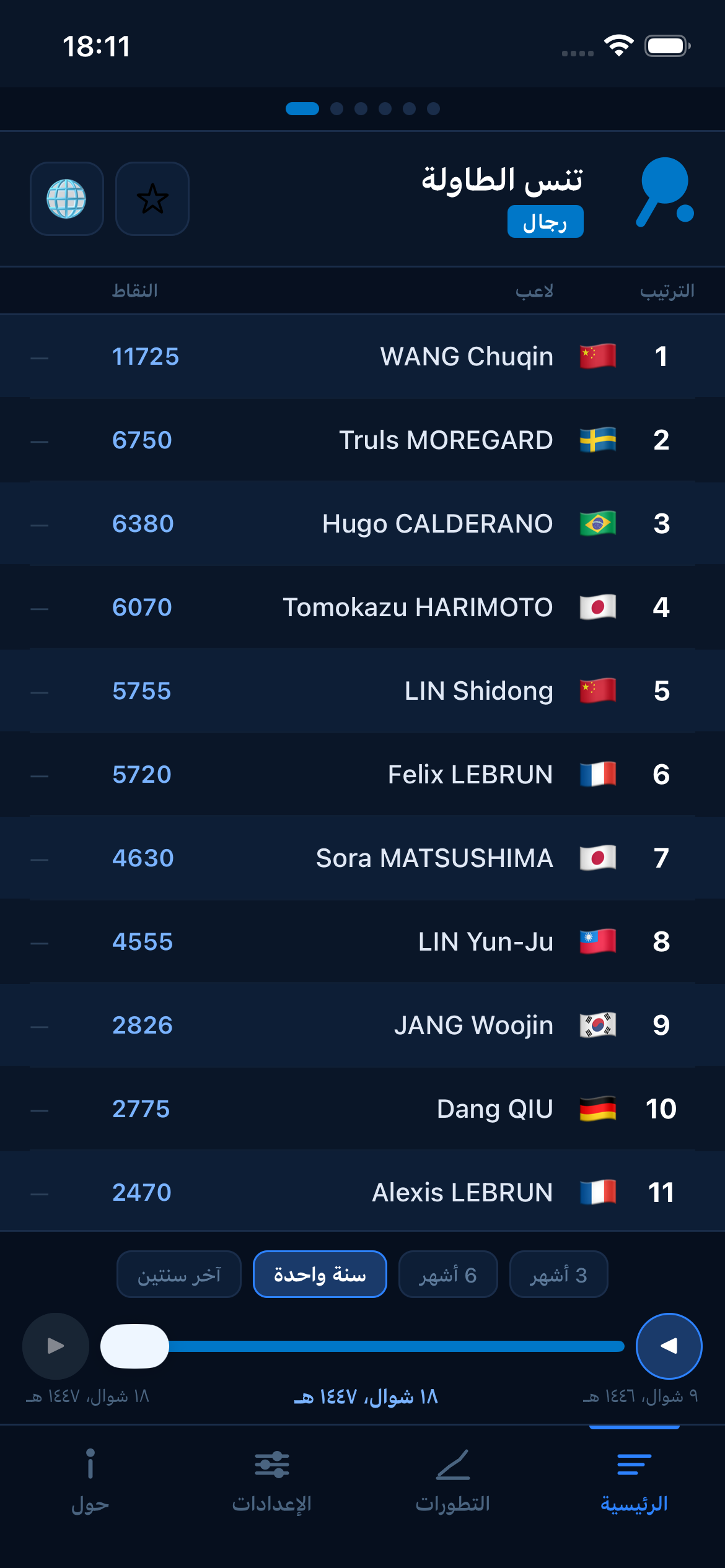Switch to آخر سنتين time range
Image resolution: width=725 pixels, height=1568 pixels.
click(179, 1274)
